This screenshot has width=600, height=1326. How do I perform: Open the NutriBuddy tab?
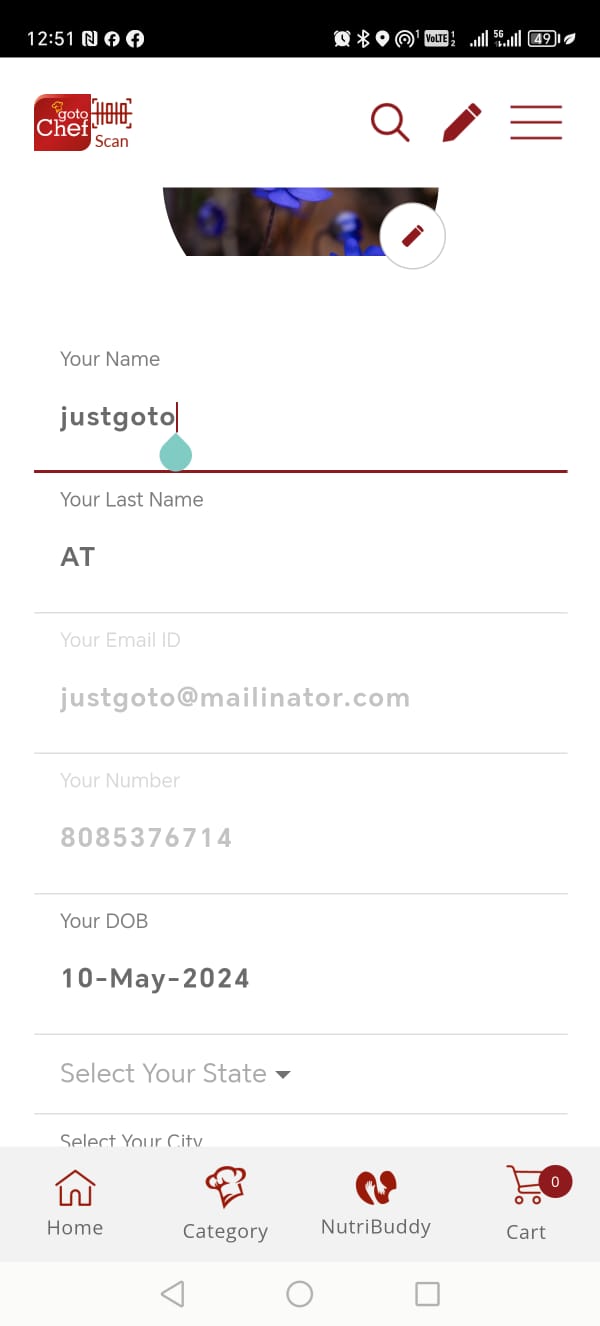(x=376, y=1203)
